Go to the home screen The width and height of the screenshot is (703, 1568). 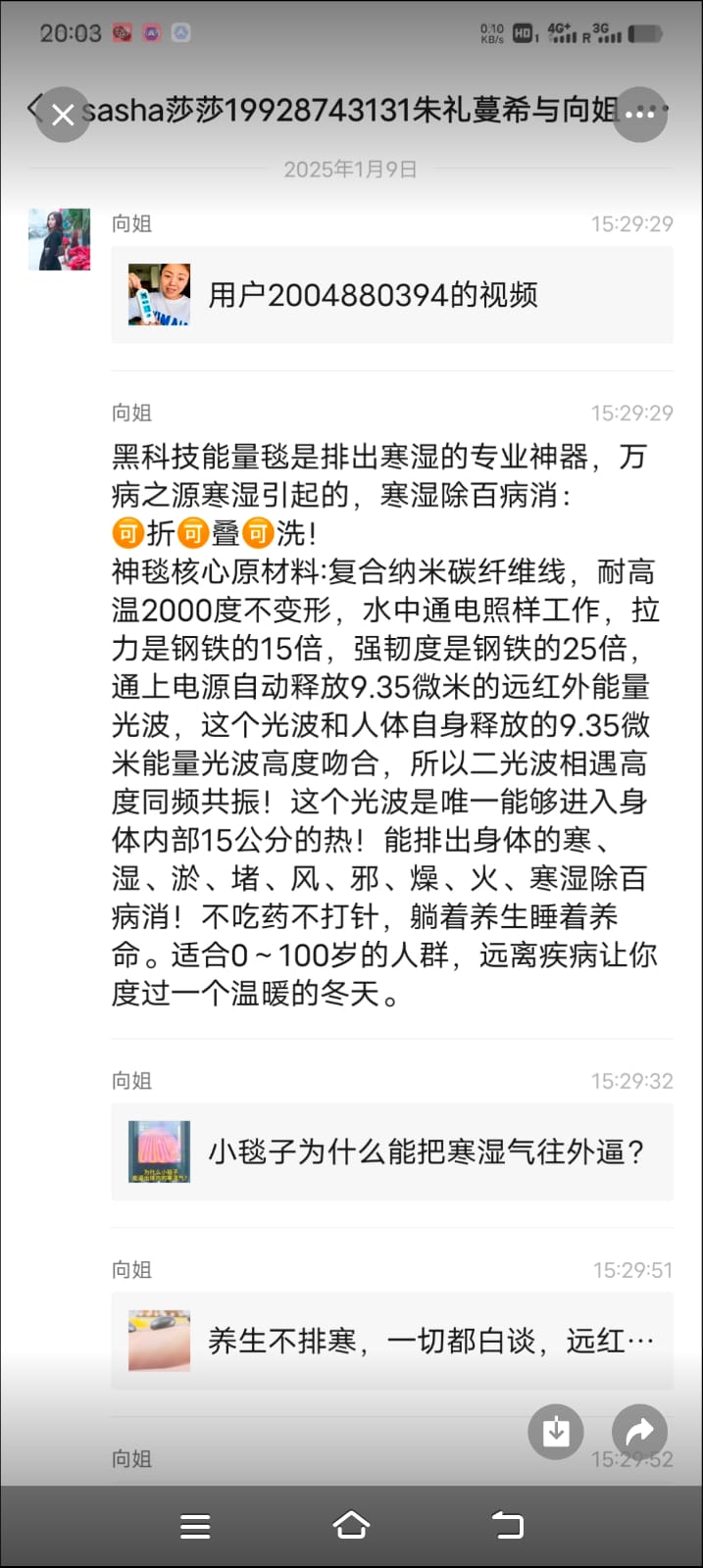coord(351,1526)
